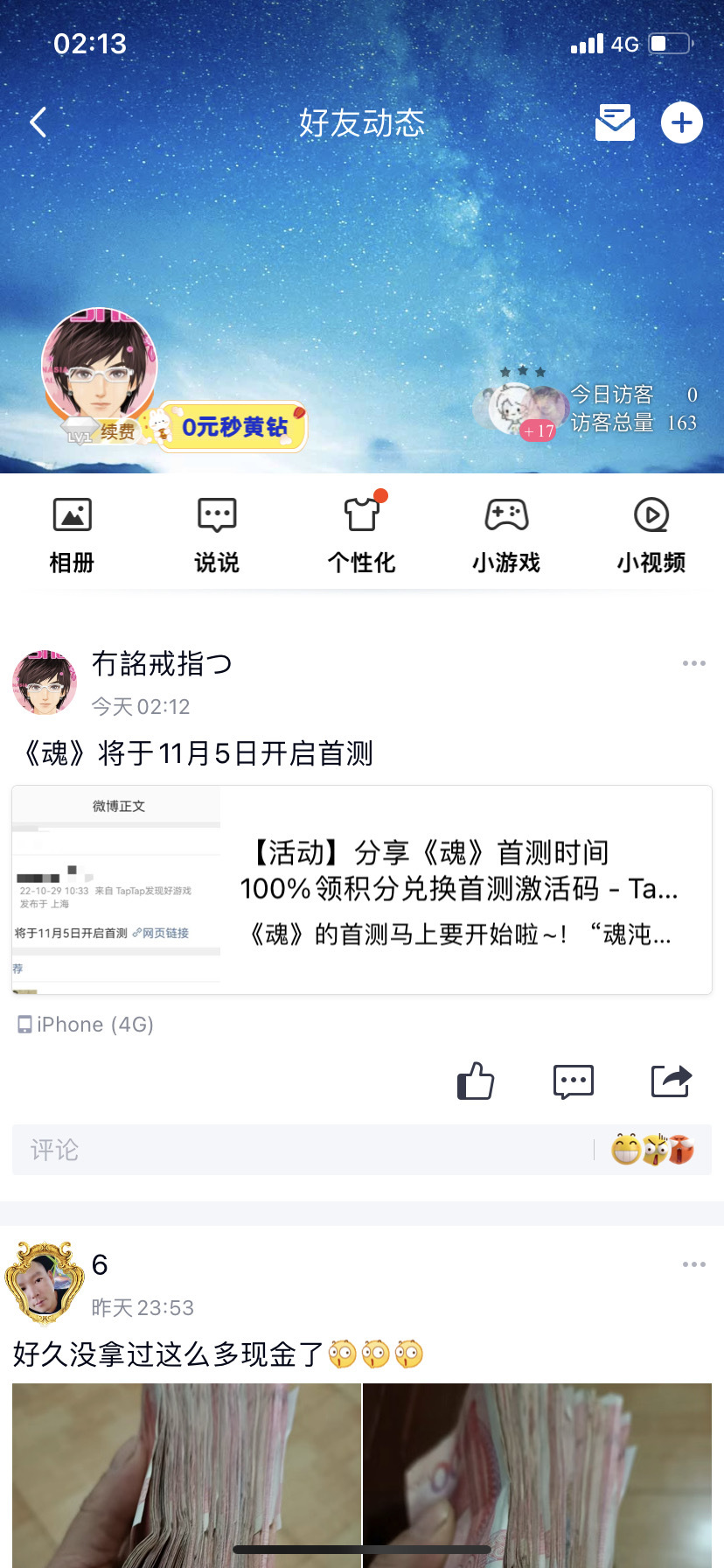Open the 小视频 (Short Video) section
This screenshot has height=1568, width=724.
[x=650, y=532]
